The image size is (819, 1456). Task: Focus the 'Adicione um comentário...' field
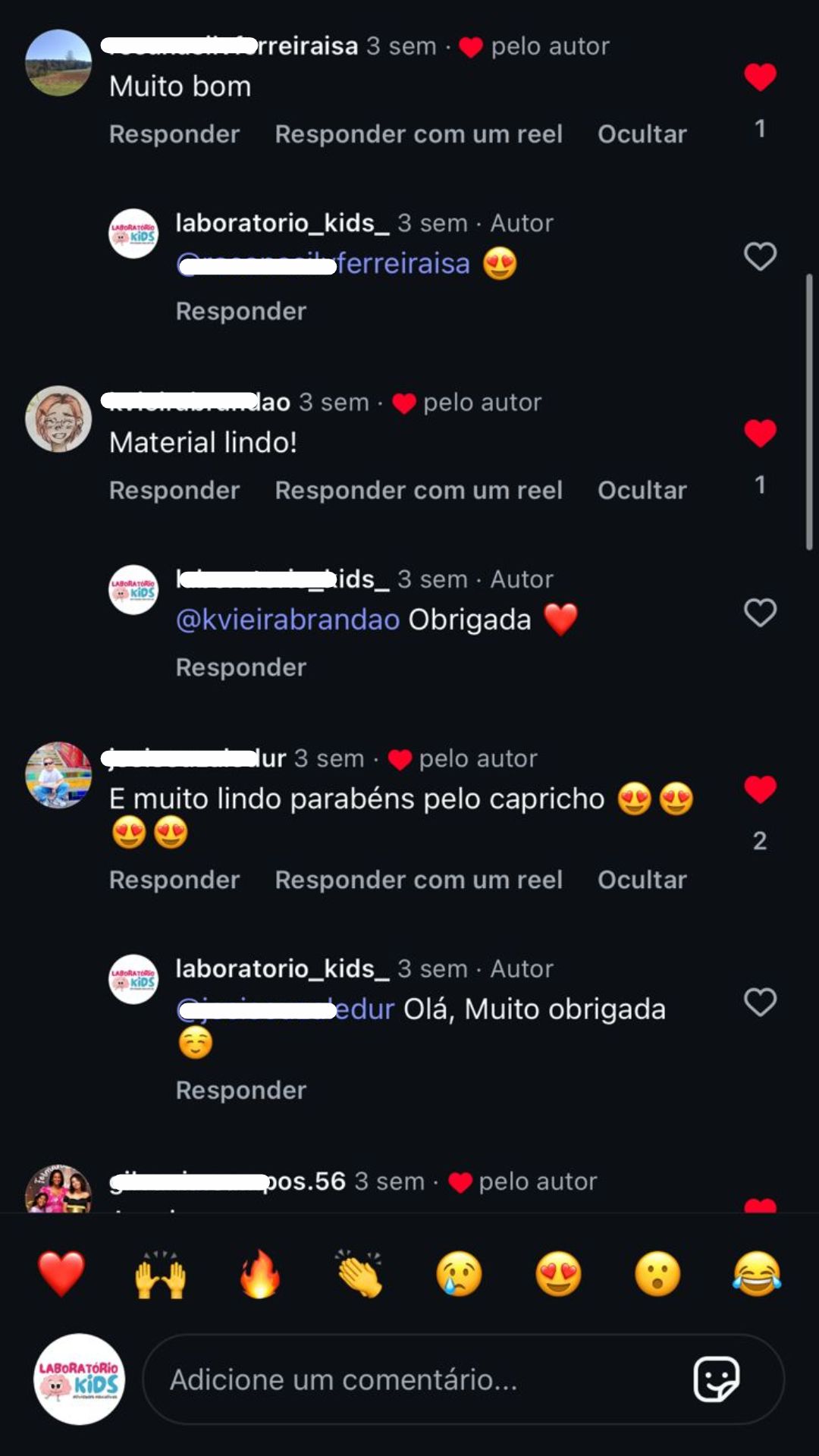click(x=409, y=1380)
